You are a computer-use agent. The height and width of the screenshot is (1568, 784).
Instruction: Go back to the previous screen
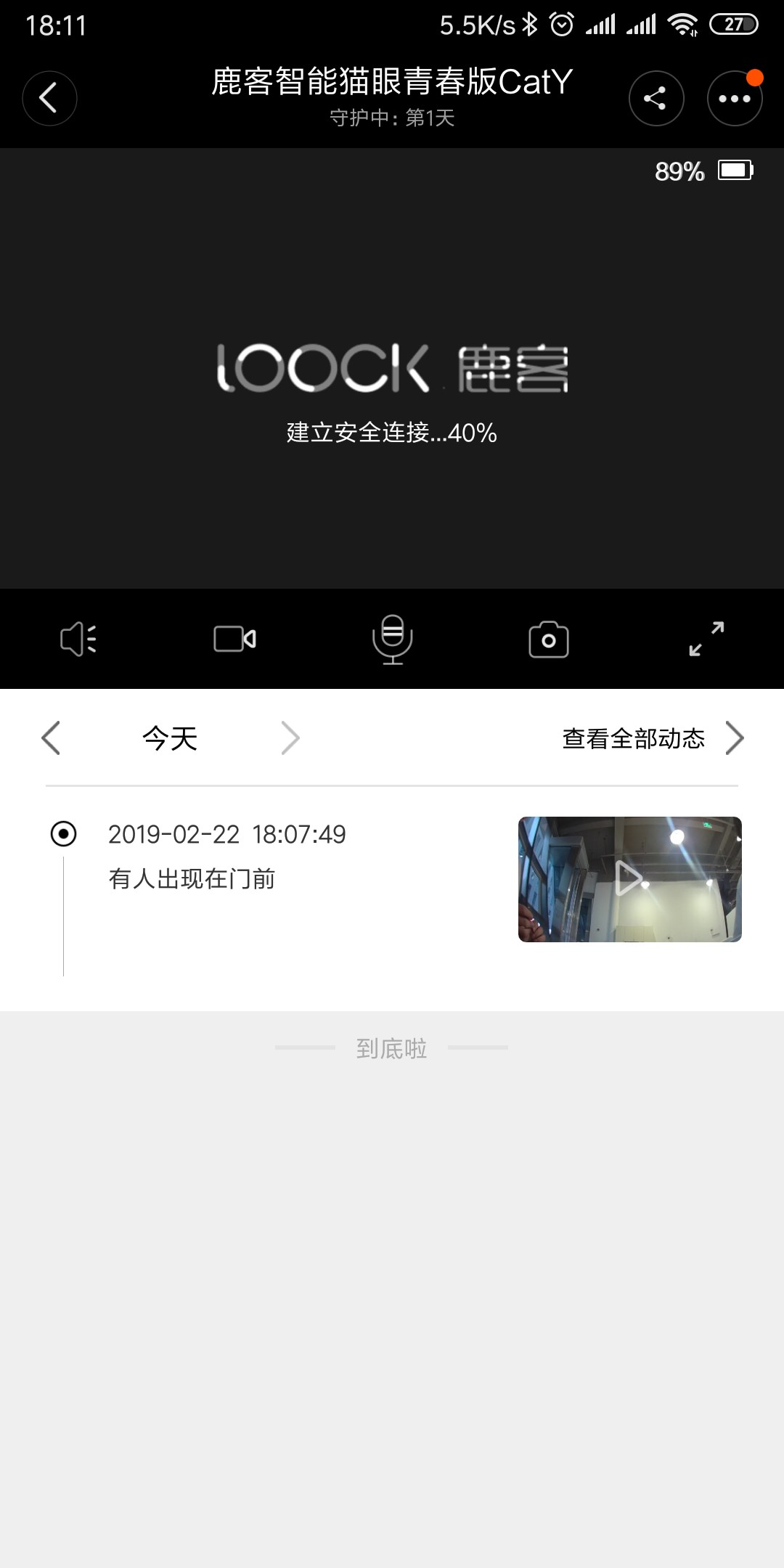point(49,98)
